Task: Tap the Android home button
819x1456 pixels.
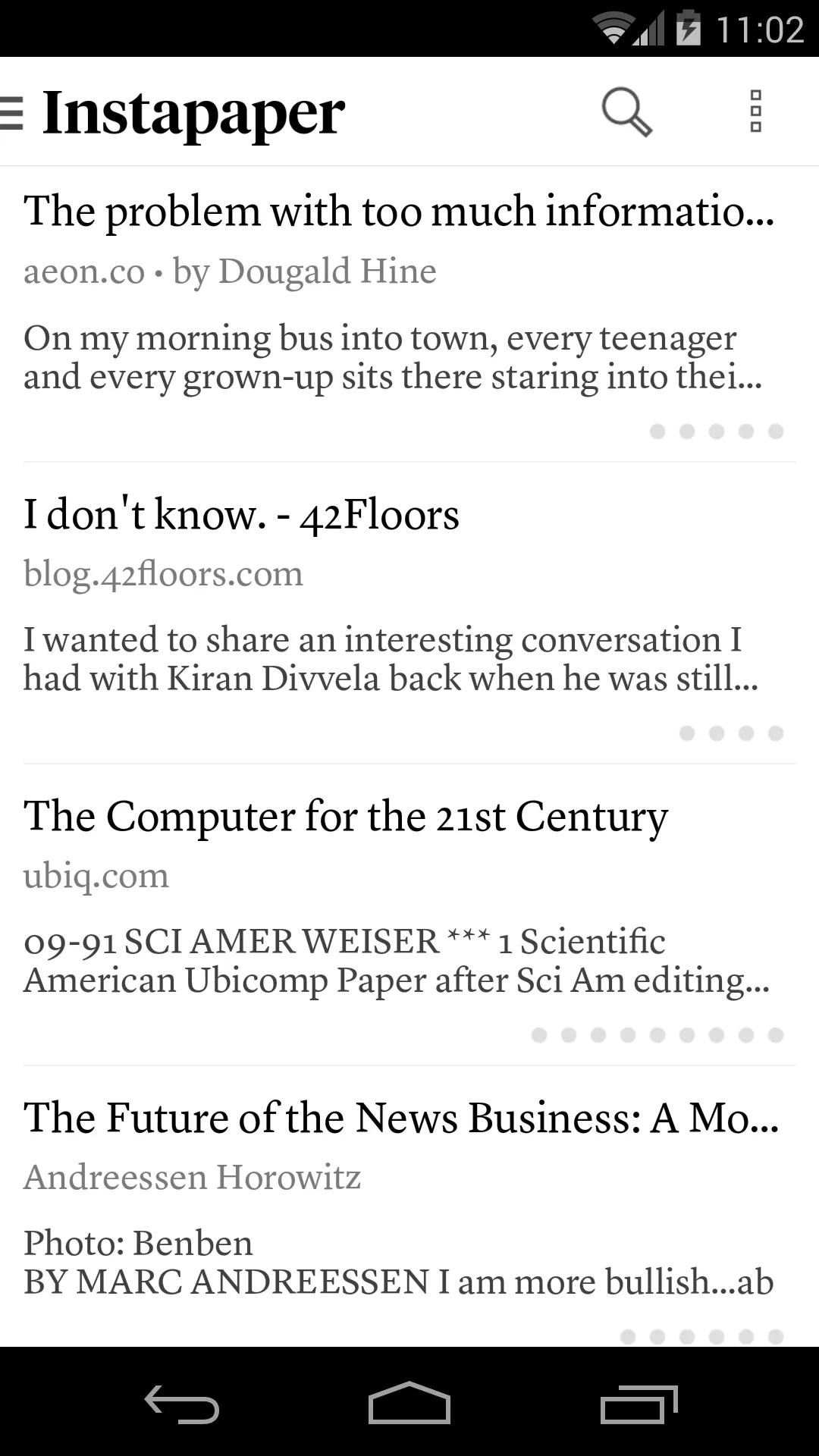Action: 409,1401
